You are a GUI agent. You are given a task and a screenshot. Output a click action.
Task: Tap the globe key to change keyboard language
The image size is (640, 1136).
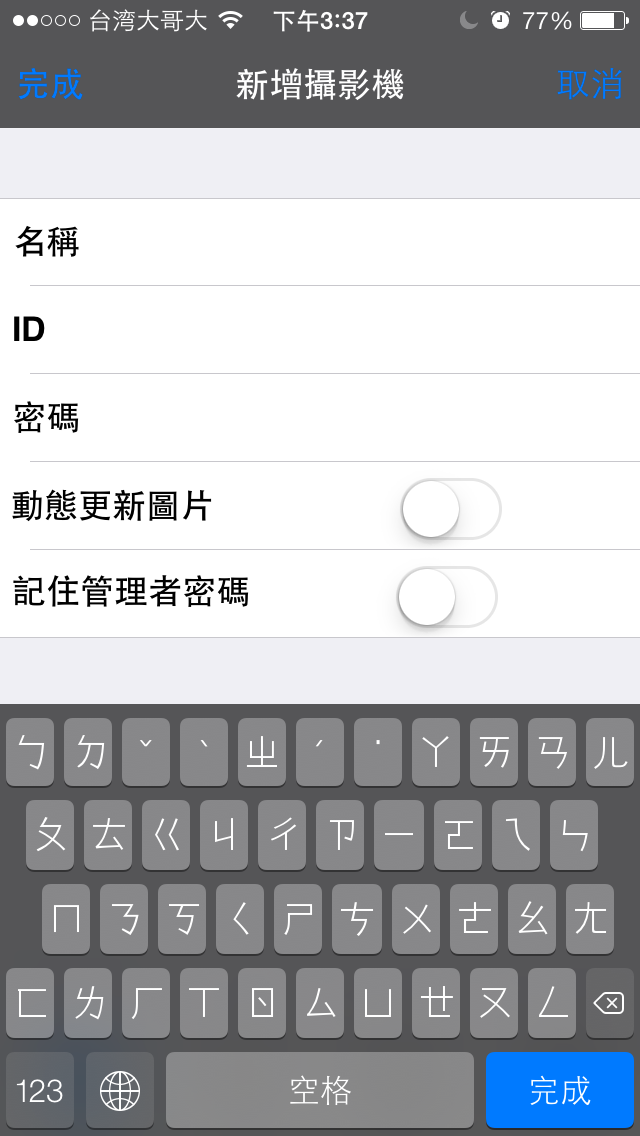[120, 1090]
